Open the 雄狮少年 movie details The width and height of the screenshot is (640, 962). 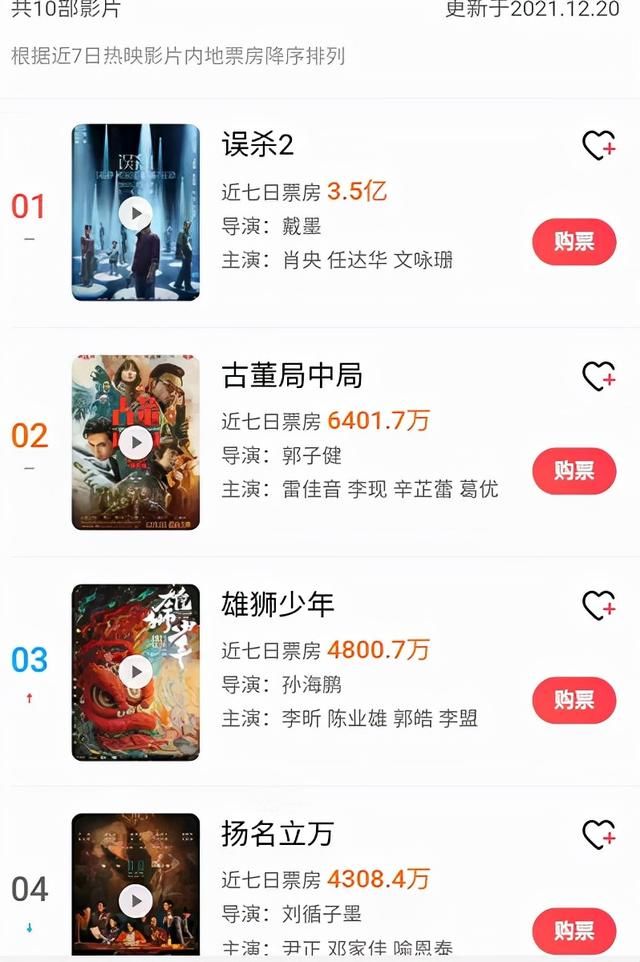point(277,604)
